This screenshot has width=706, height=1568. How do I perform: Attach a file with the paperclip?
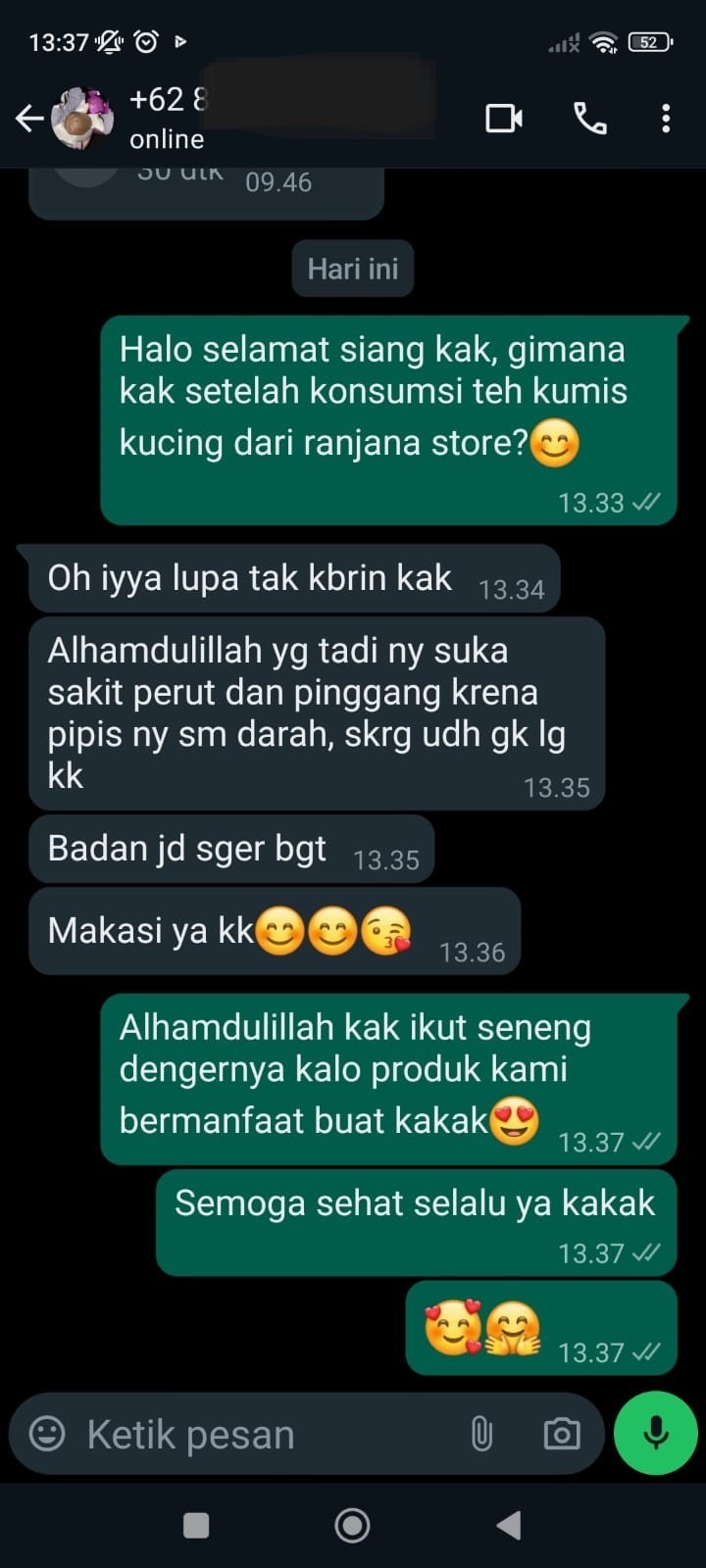(481, 1434)
